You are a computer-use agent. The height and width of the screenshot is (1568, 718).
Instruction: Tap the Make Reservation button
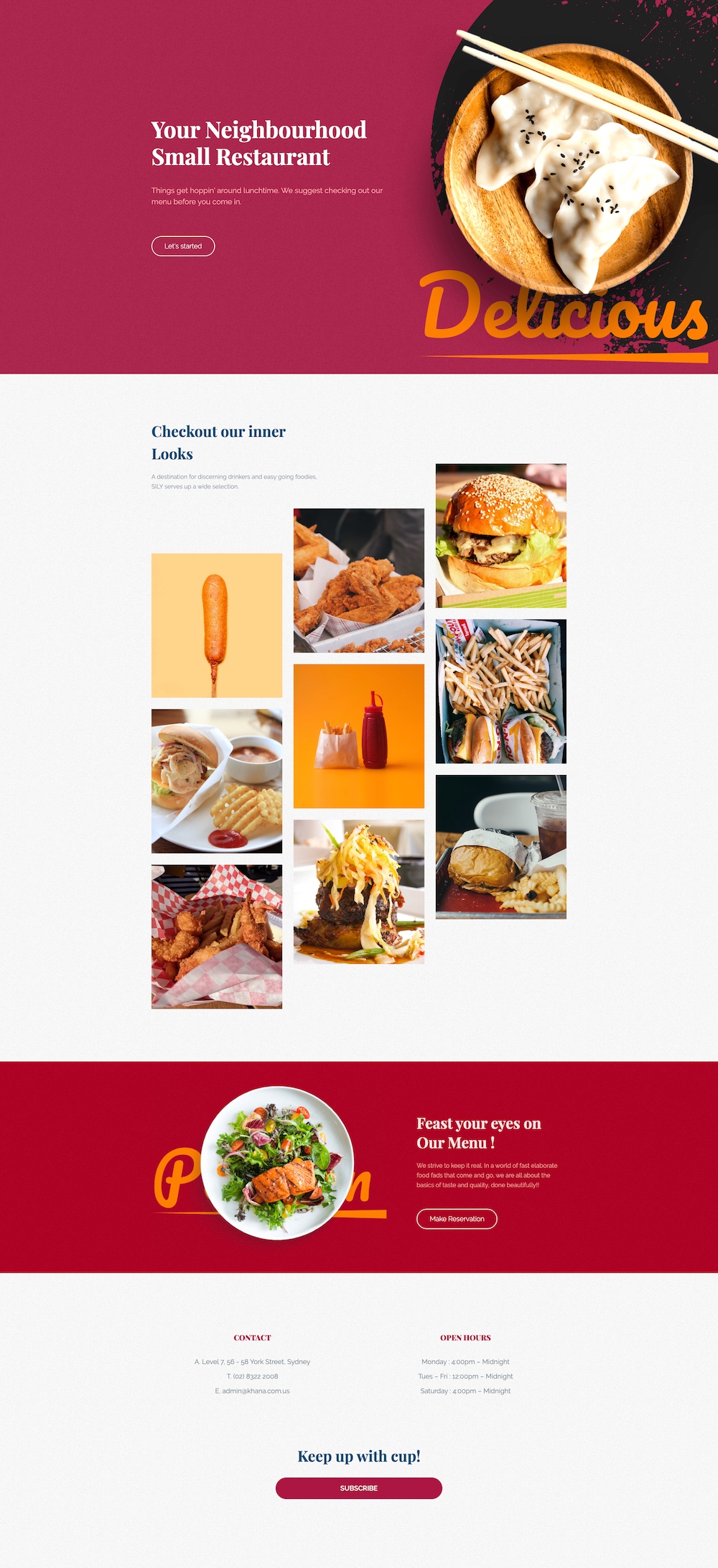[x=457, y=1219]
